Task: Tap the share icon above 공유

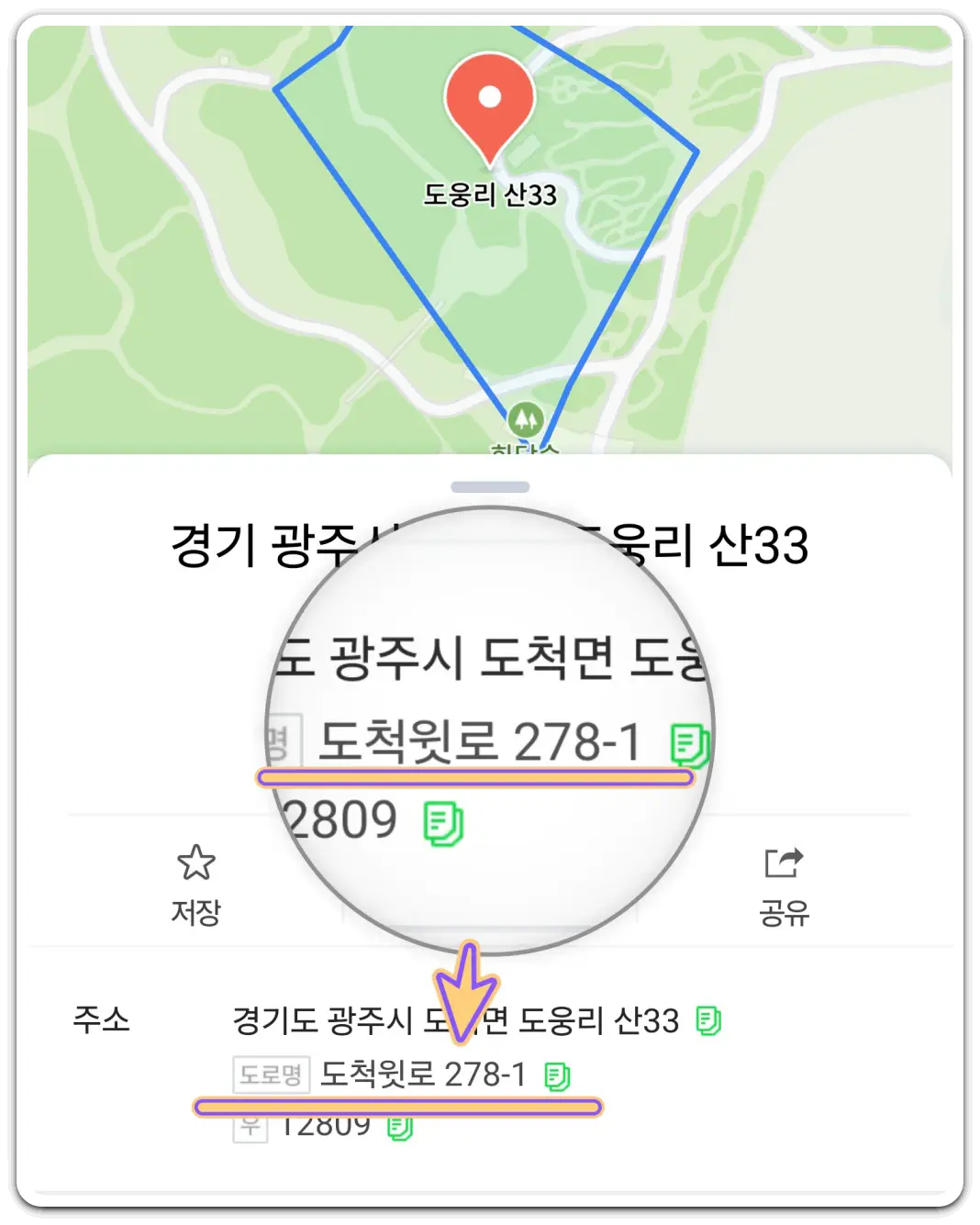Action: pos(784,862)
